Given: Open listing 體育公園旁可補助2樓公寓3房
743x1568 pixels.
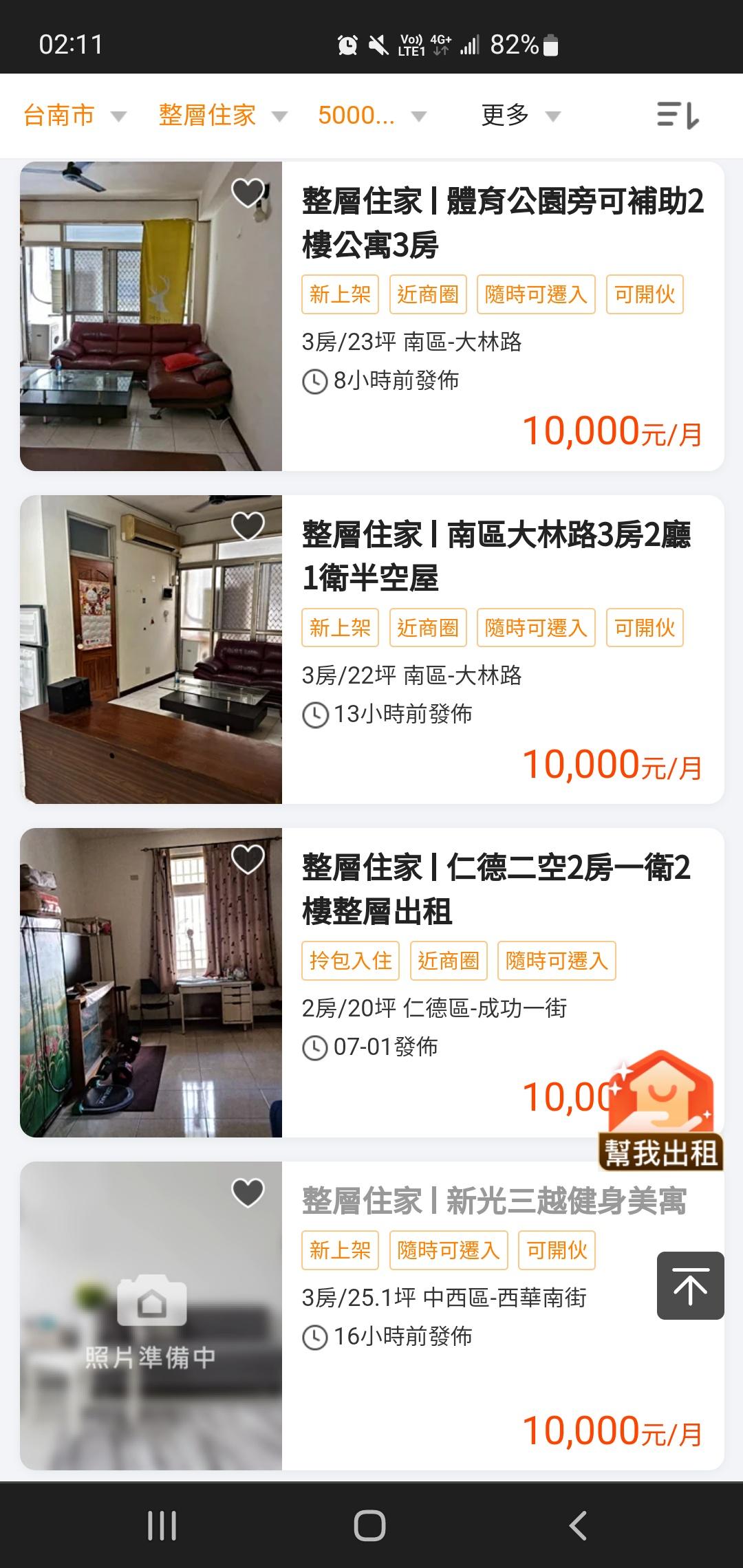Looking at the screenshot, I should coord(502,223).
